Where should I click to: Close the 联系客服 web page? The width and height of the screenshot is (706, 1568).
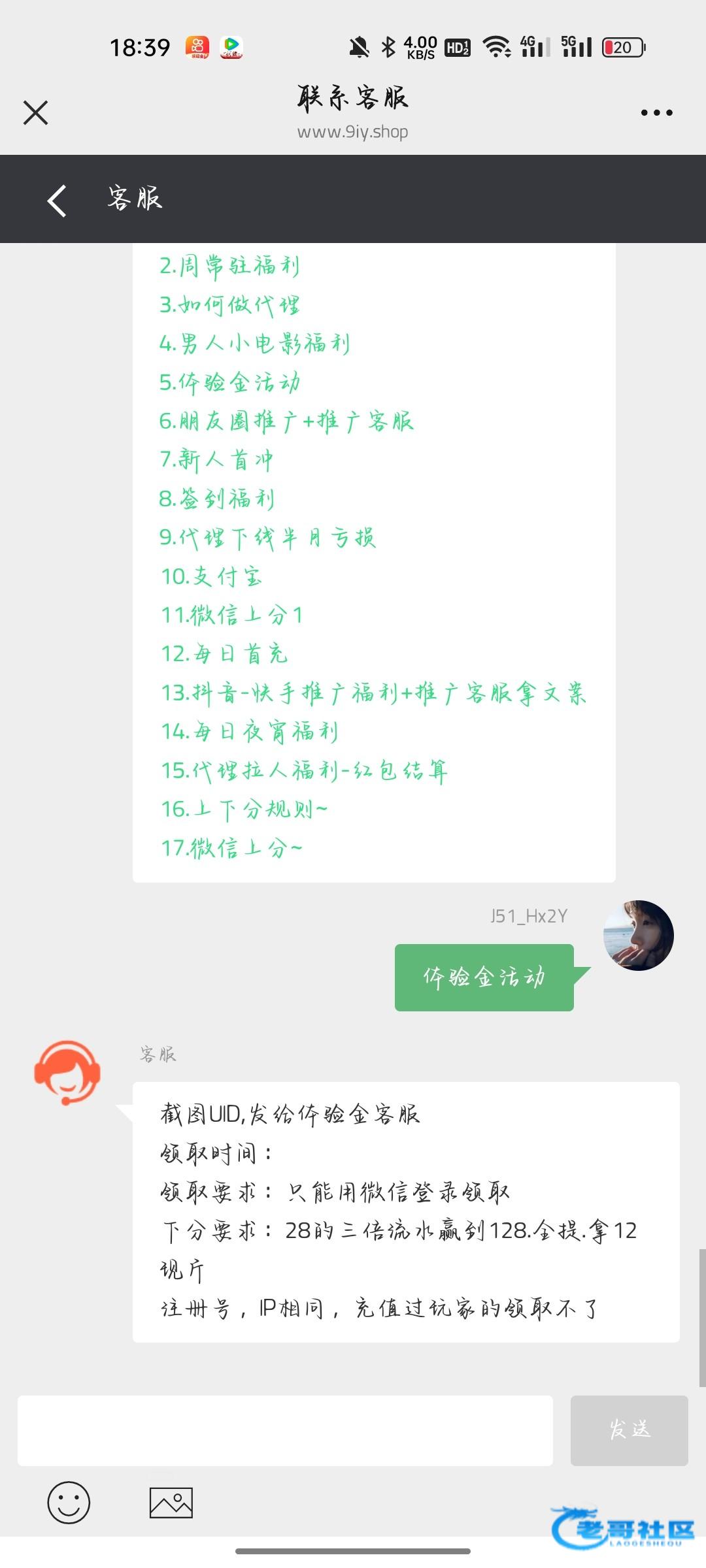tap(35, 112)
